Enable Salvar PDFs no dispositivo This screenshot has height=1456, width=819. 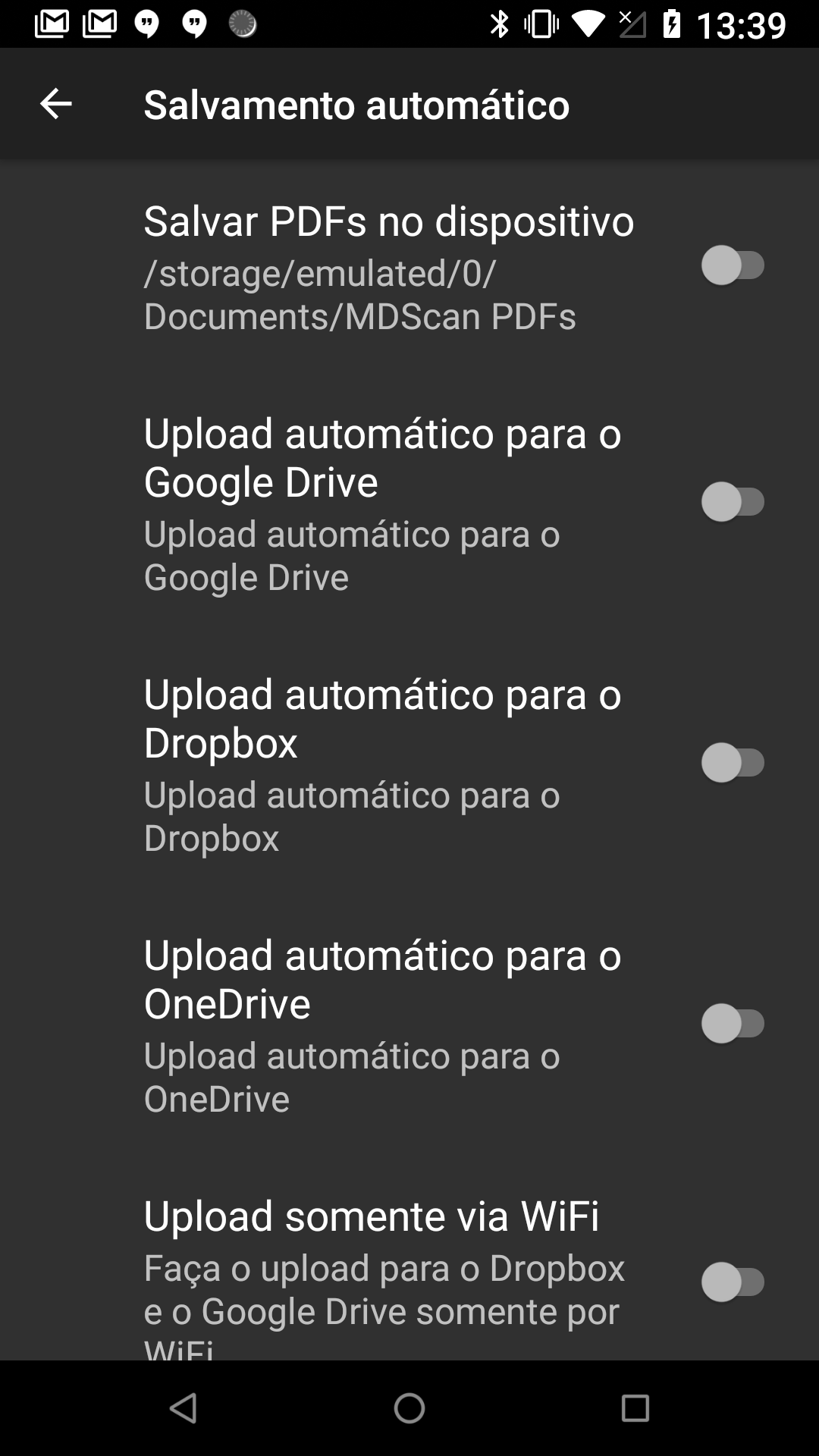coord(733,265)
